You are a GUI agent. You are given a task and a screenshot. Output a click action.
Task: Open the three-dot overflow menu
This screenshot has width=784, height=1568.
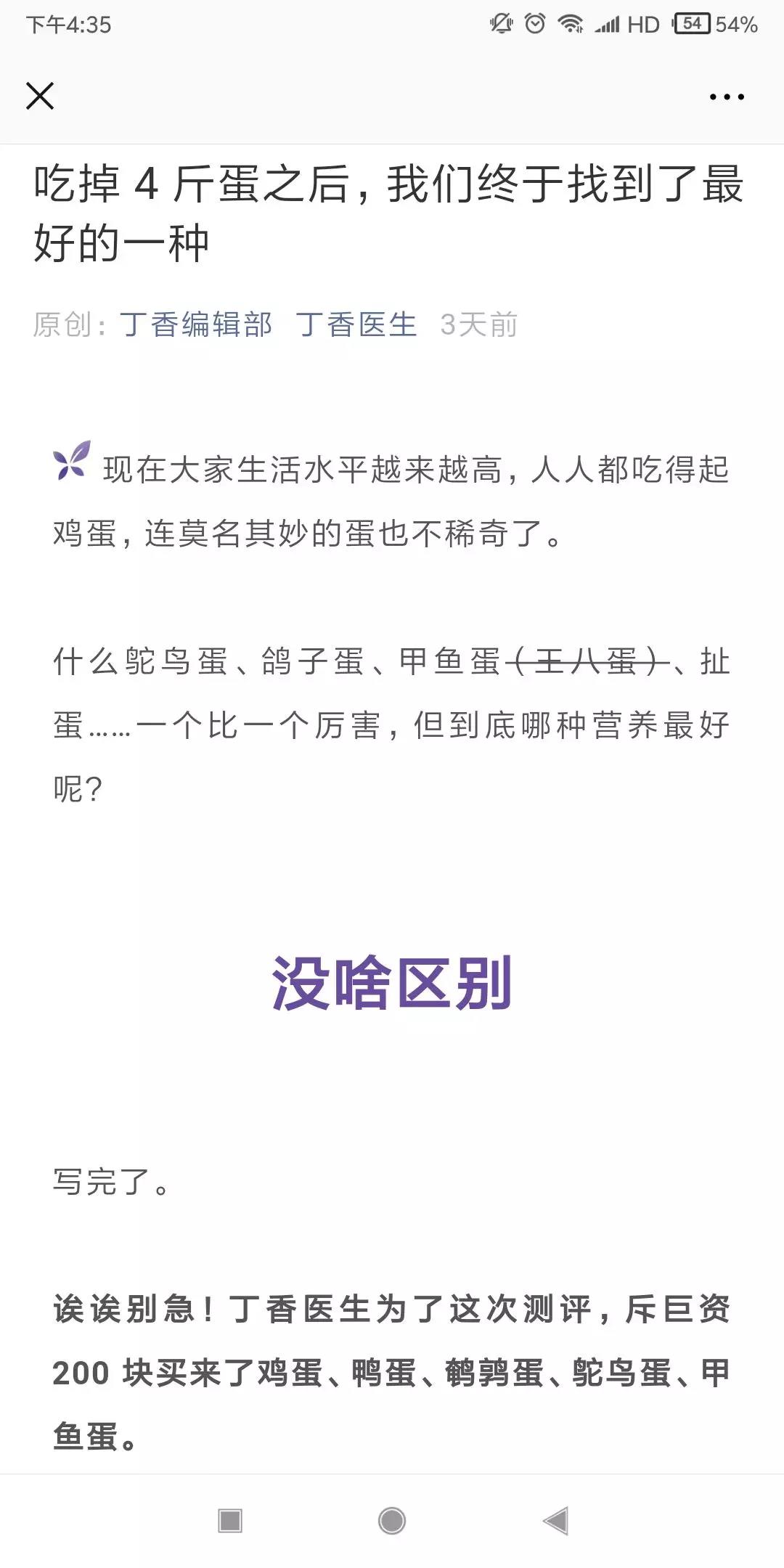point(727,97)
